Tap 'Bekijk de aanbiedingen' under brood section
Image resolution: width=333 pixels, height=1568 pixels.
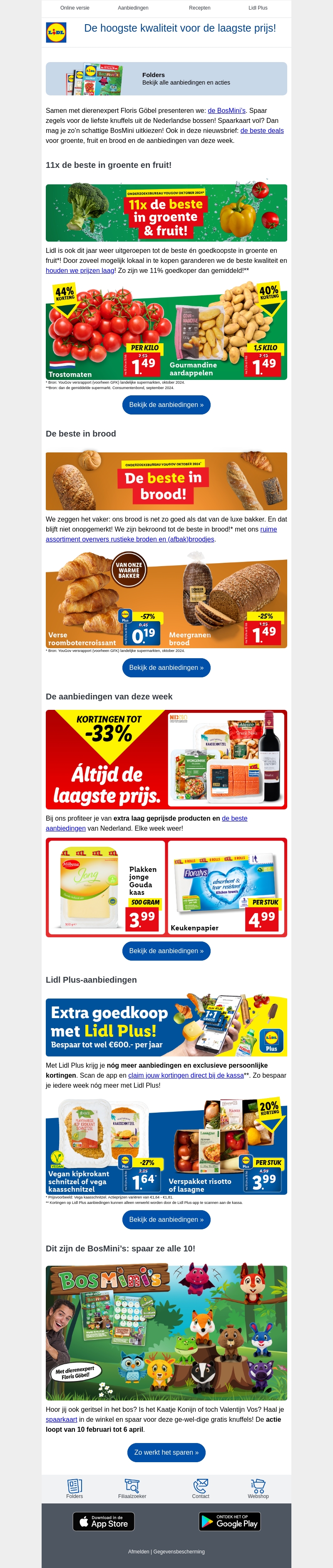click(166, 668)
